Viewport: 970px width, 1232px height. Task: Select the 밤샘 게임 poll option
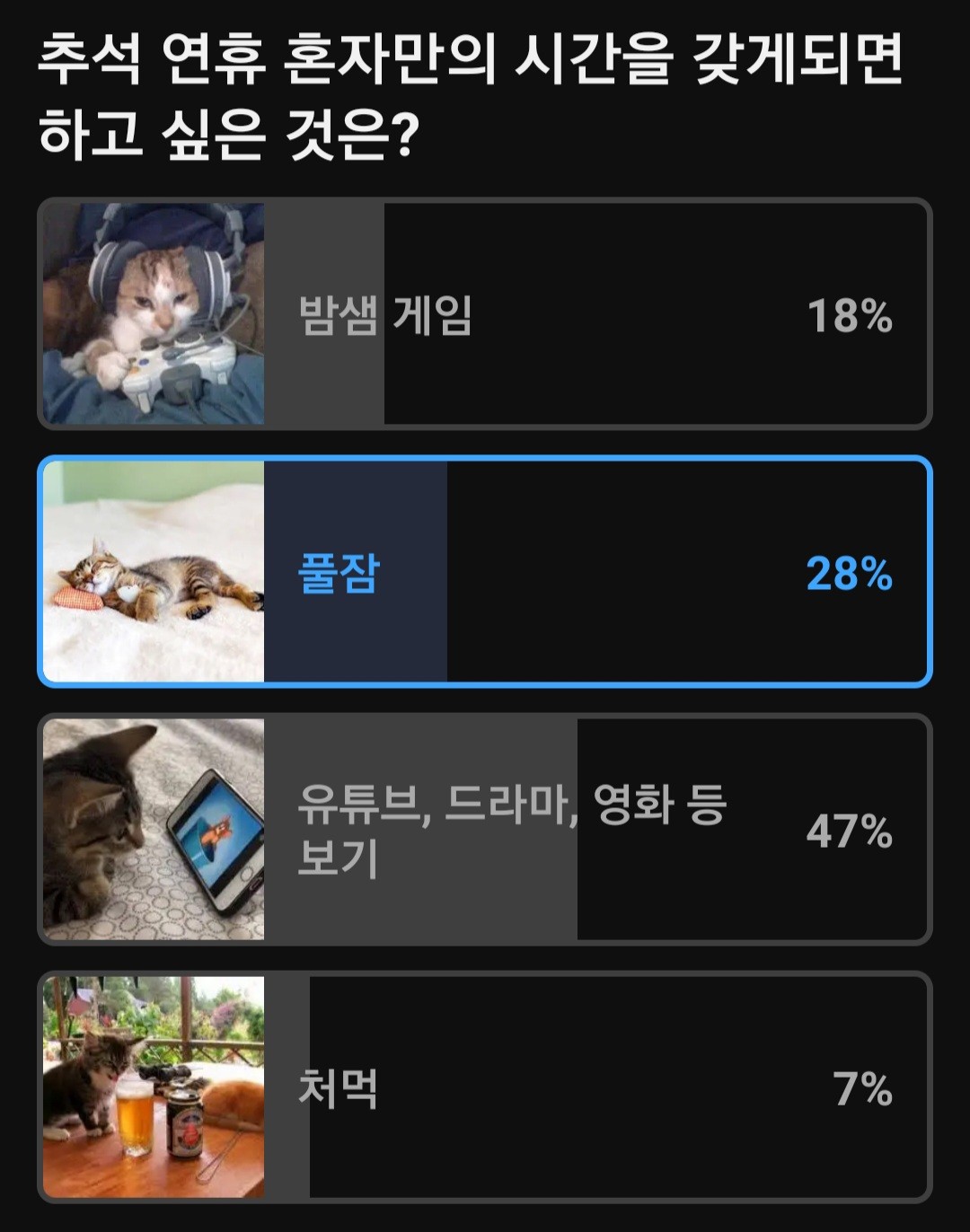485,314
